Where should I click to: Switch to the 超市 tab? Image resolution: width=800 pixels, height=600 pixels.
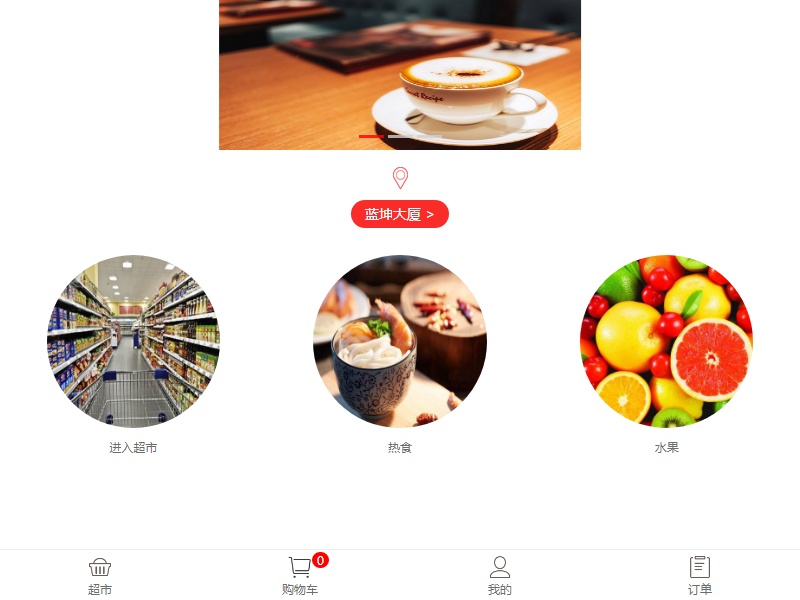(100, 576)
